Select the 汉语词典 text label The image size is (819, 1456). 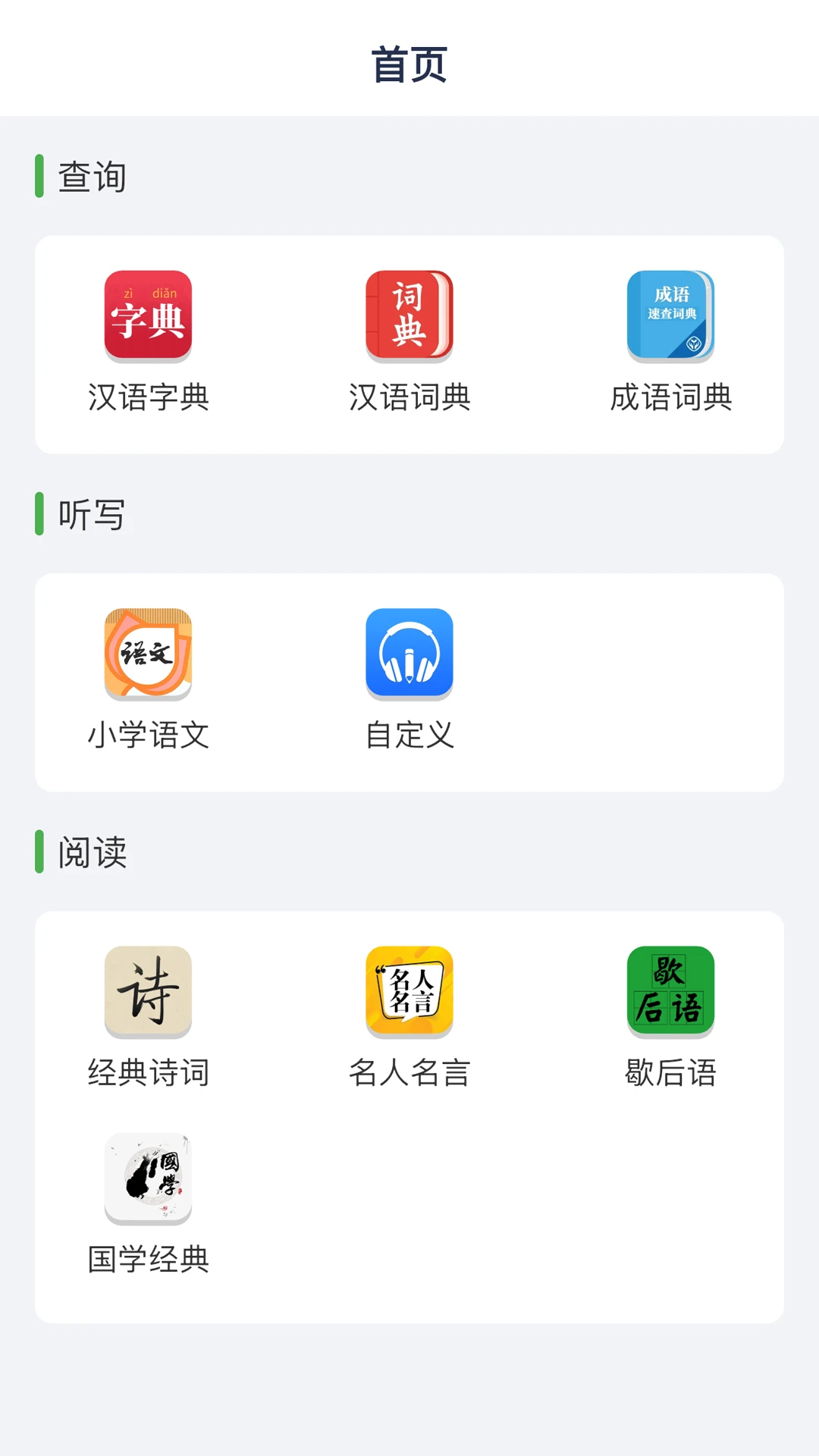(x=409, y=395)
